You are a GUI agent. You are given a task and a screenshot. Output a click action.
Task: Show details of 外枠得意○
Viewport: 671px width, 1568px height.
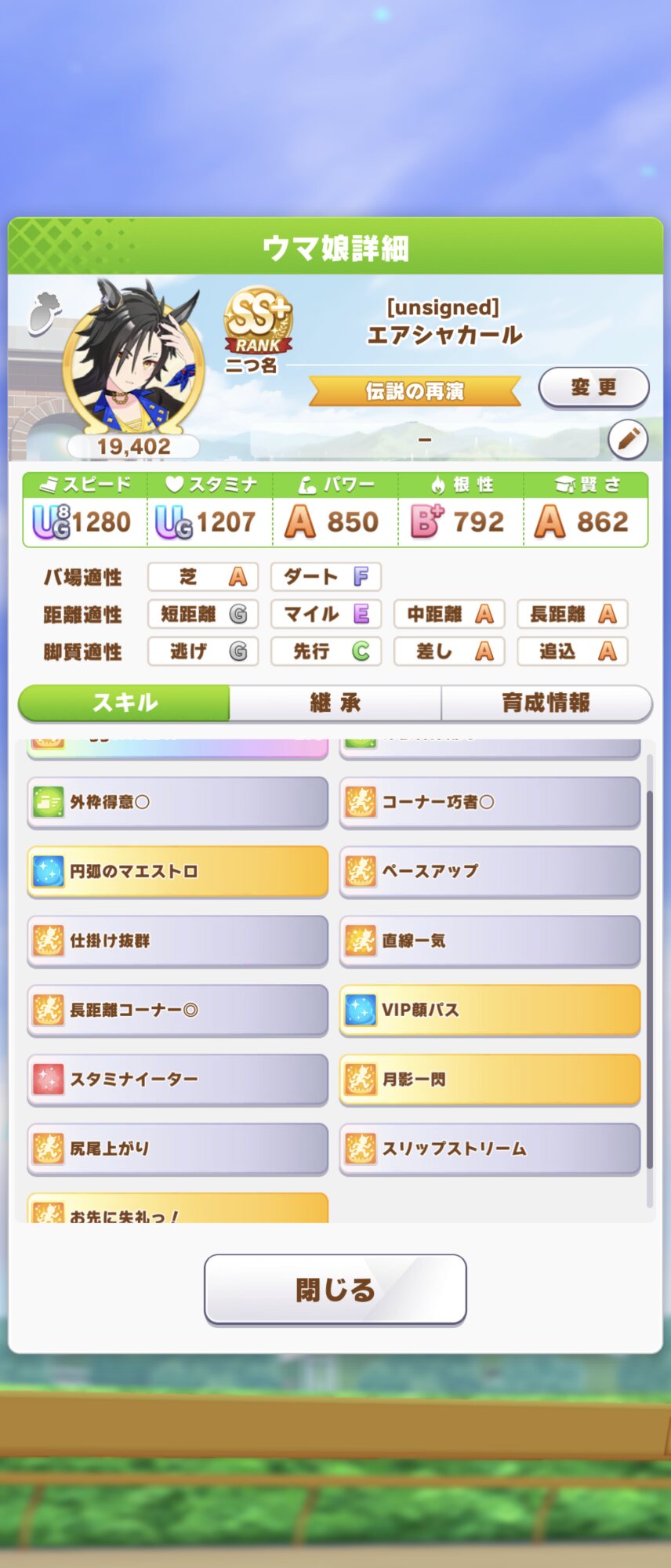click(177, 802)
